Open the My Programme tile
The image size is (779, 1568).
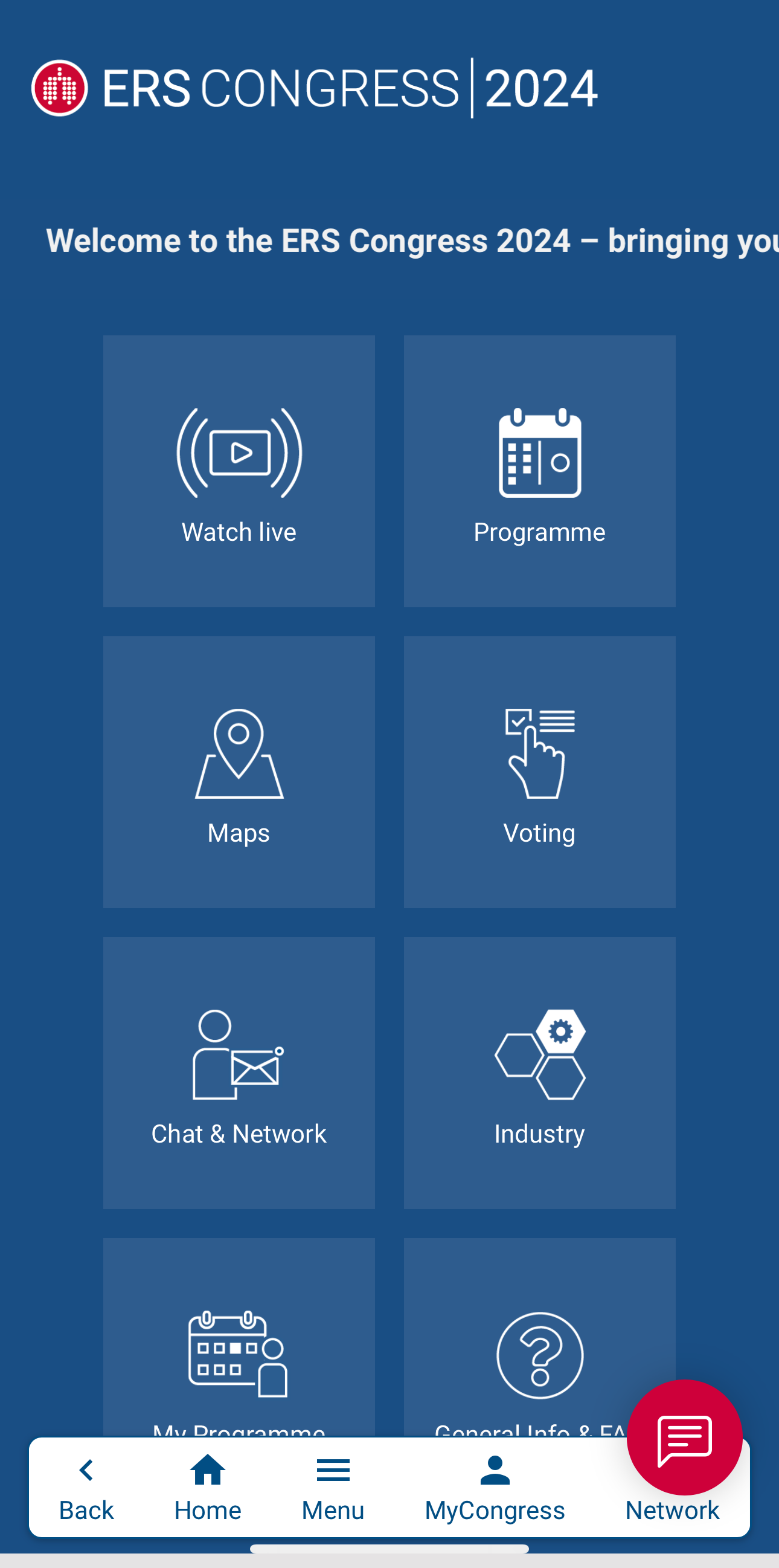[239, 1337]
